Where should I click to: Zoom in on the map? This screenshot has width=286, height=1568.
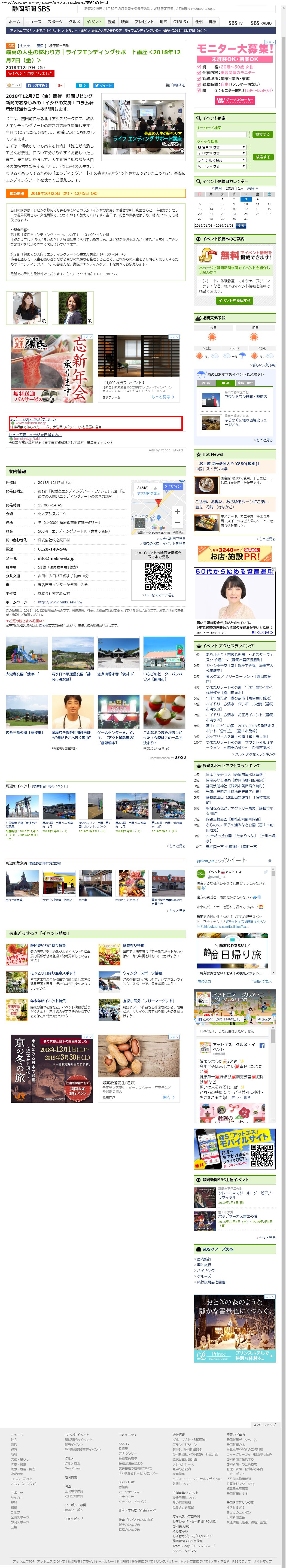coord(177,512)
